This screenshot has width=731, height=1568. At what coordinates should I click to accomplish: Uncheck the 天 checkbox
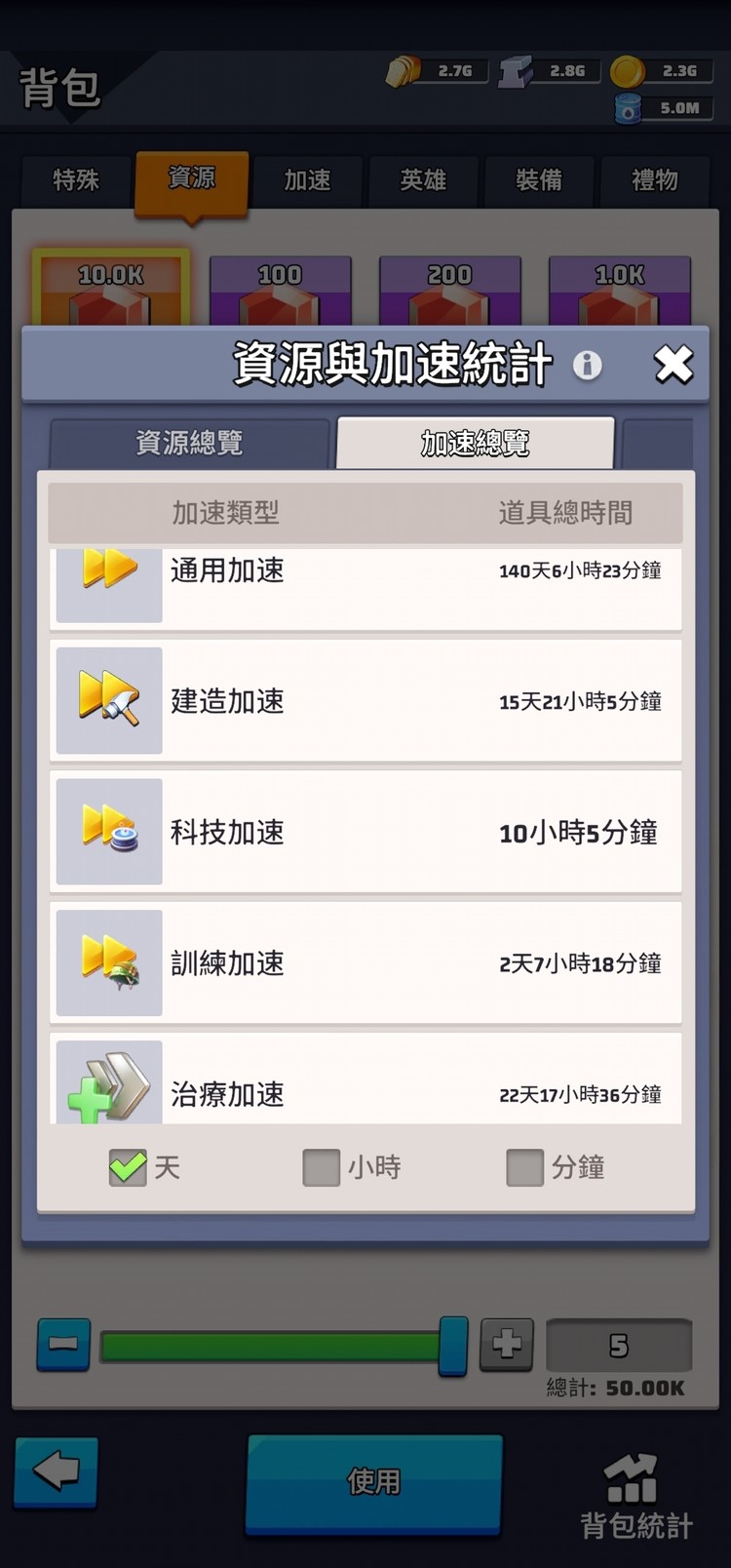(x=125, y=1167)
